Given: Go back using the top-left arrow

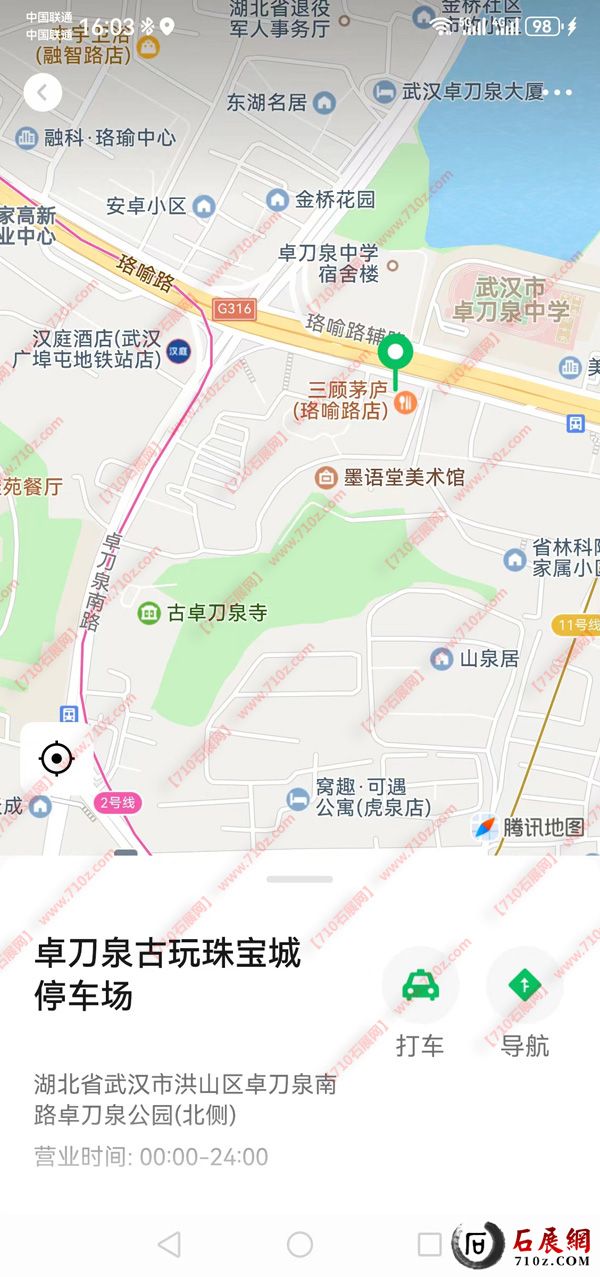Looking at the screenshot, I should pyautogui.click(x=42, y=93).
